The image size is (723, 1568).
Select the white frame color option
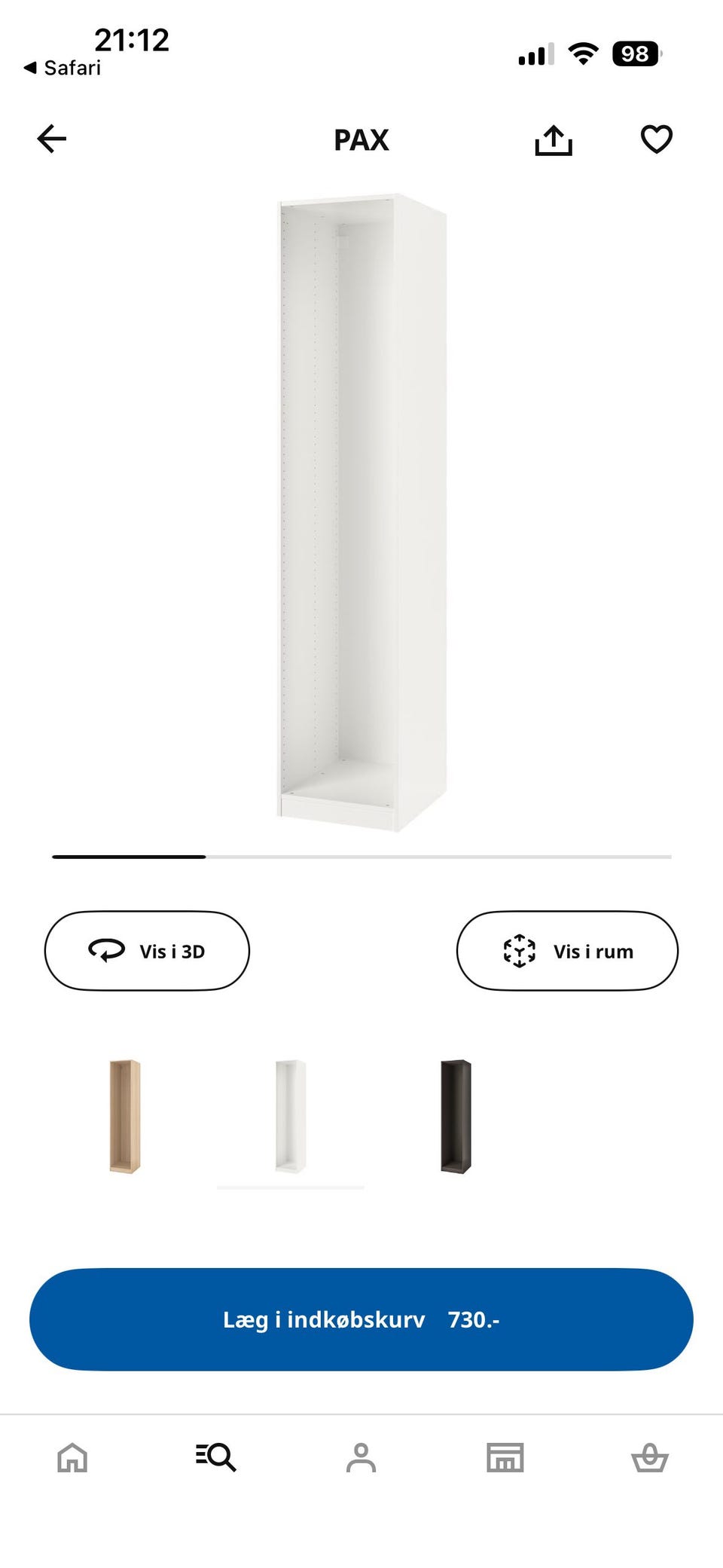pos(290,1117)
